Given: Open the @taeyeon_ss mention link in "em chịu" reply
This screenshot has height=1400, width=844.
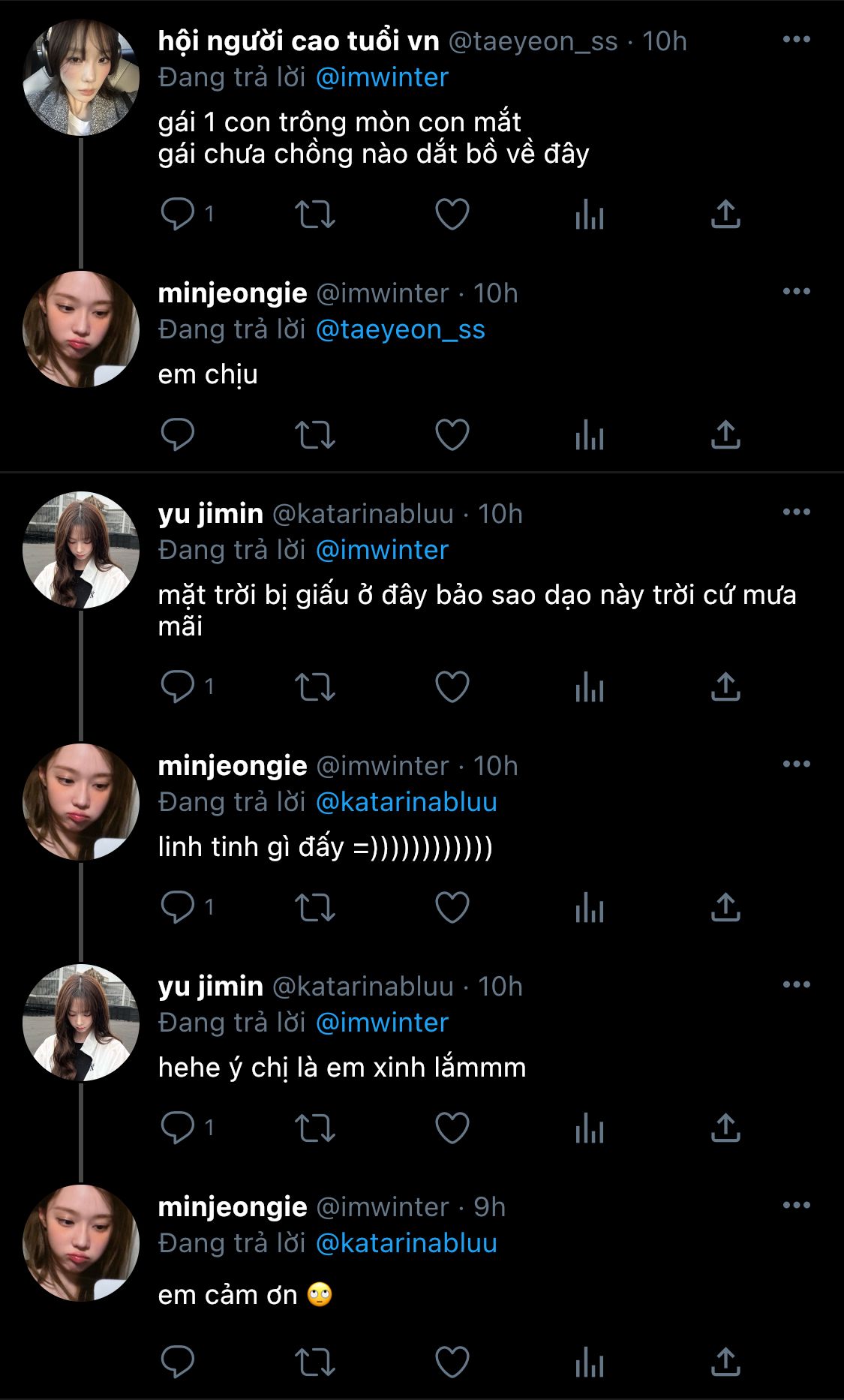Looking at the screenshot, I should click(x=400, y=329).
